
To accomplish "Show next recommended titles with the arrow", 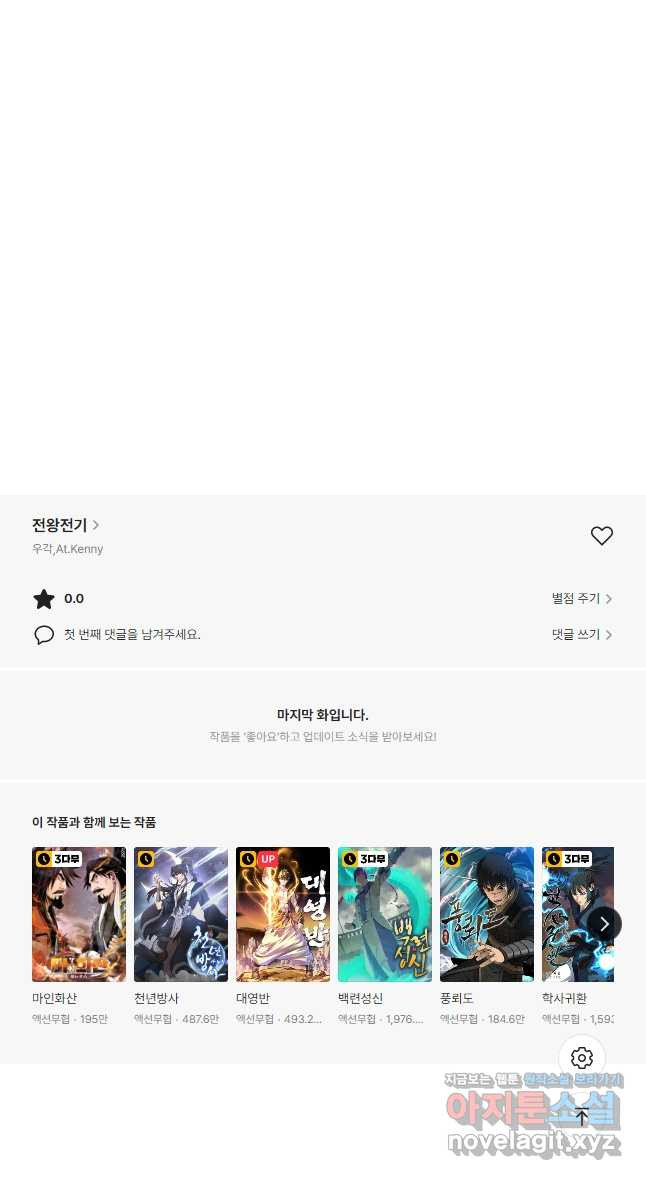I will tap(604, 923).
